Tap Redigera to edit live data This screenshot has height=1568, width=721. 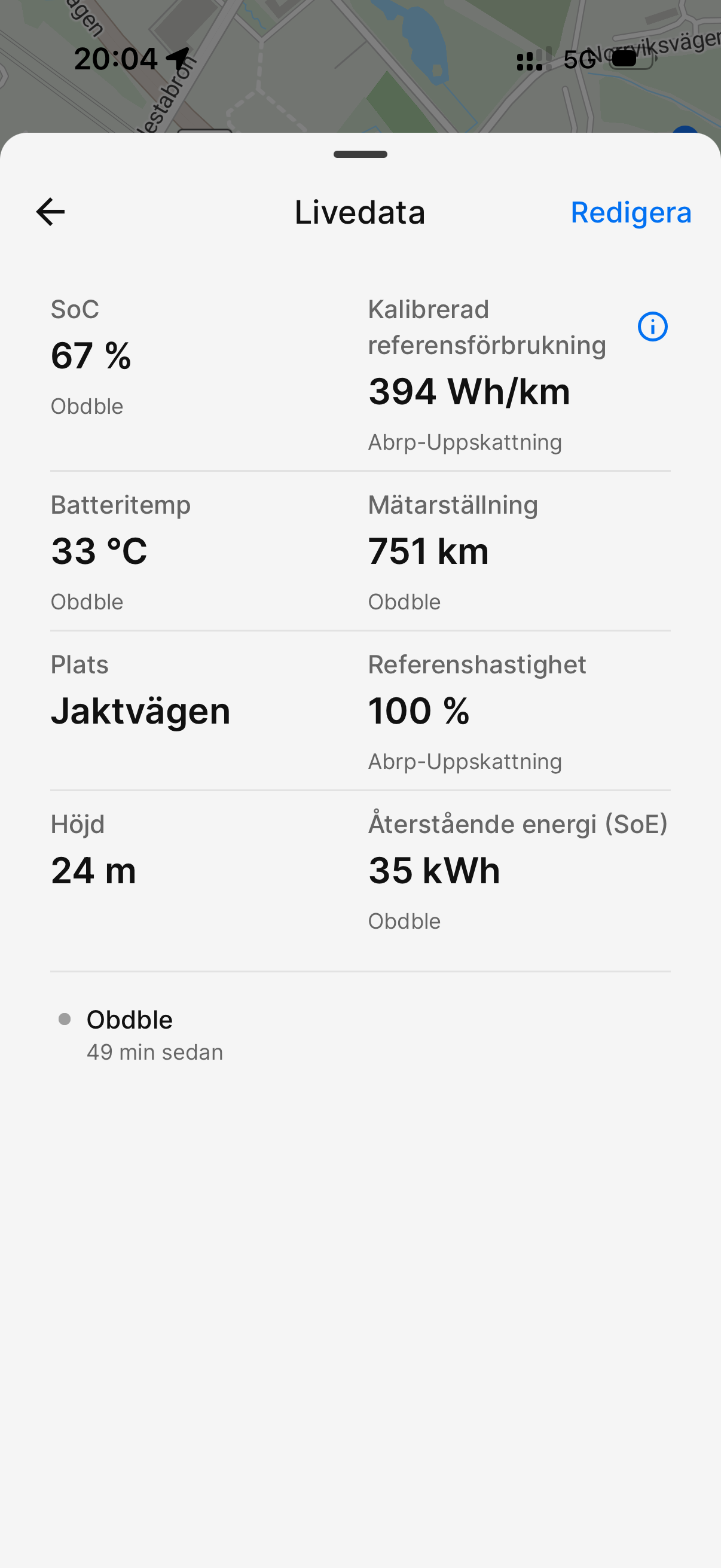point(630,212)
